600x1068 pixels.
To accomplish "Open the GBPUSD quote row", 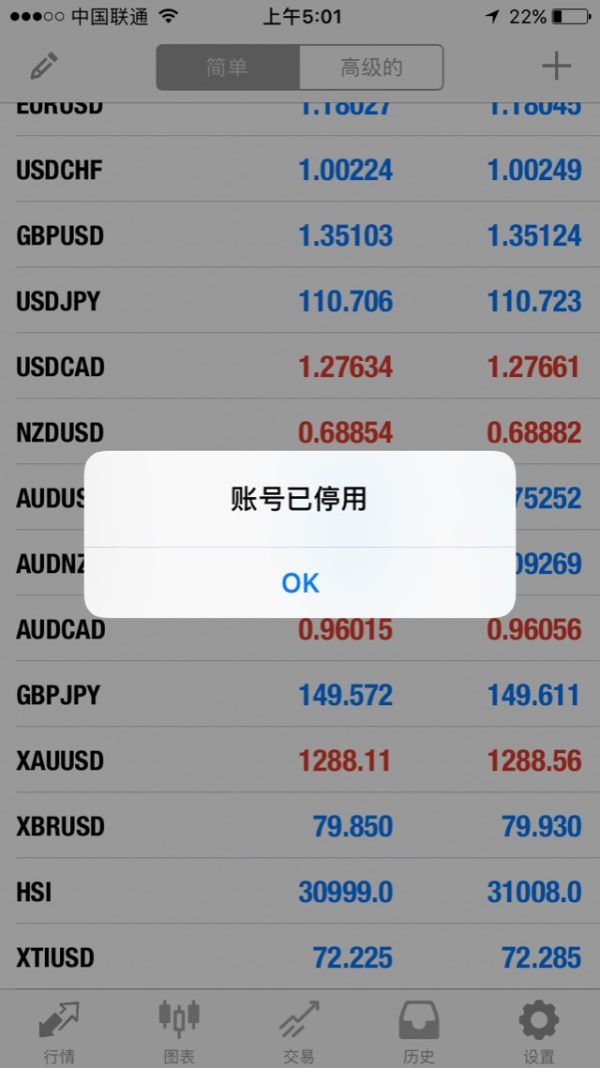I will (300, 235).
